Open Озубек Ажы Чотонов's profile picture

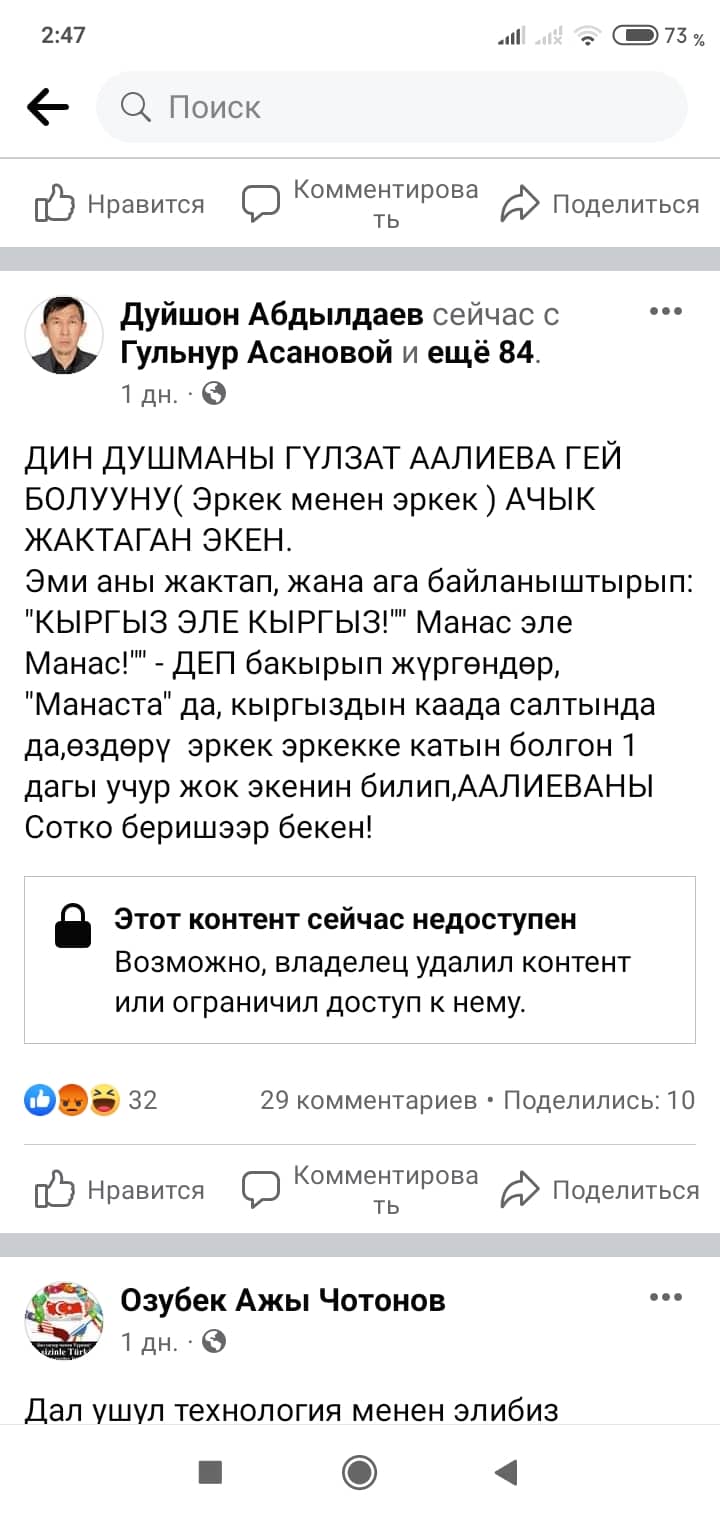[x=63, y=1319]
